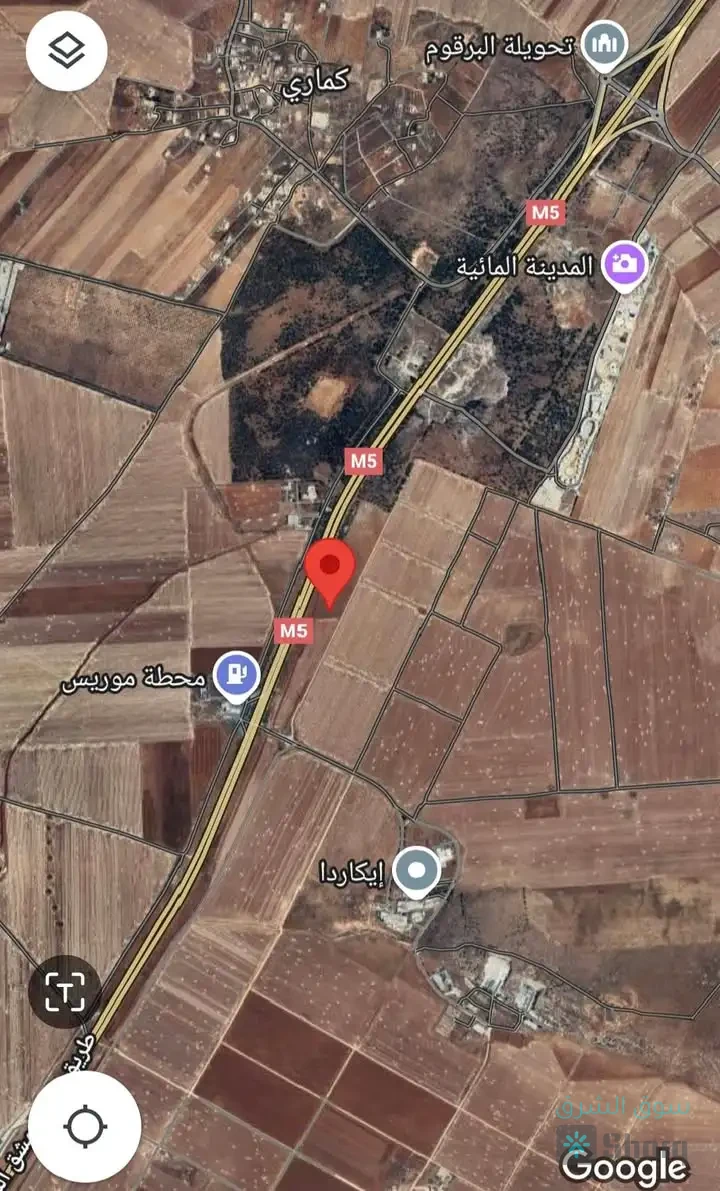Image resolution: width=720 pixels, height=1191 pixels.
Task: Tap the text scan icon
Action: point(65,992)
